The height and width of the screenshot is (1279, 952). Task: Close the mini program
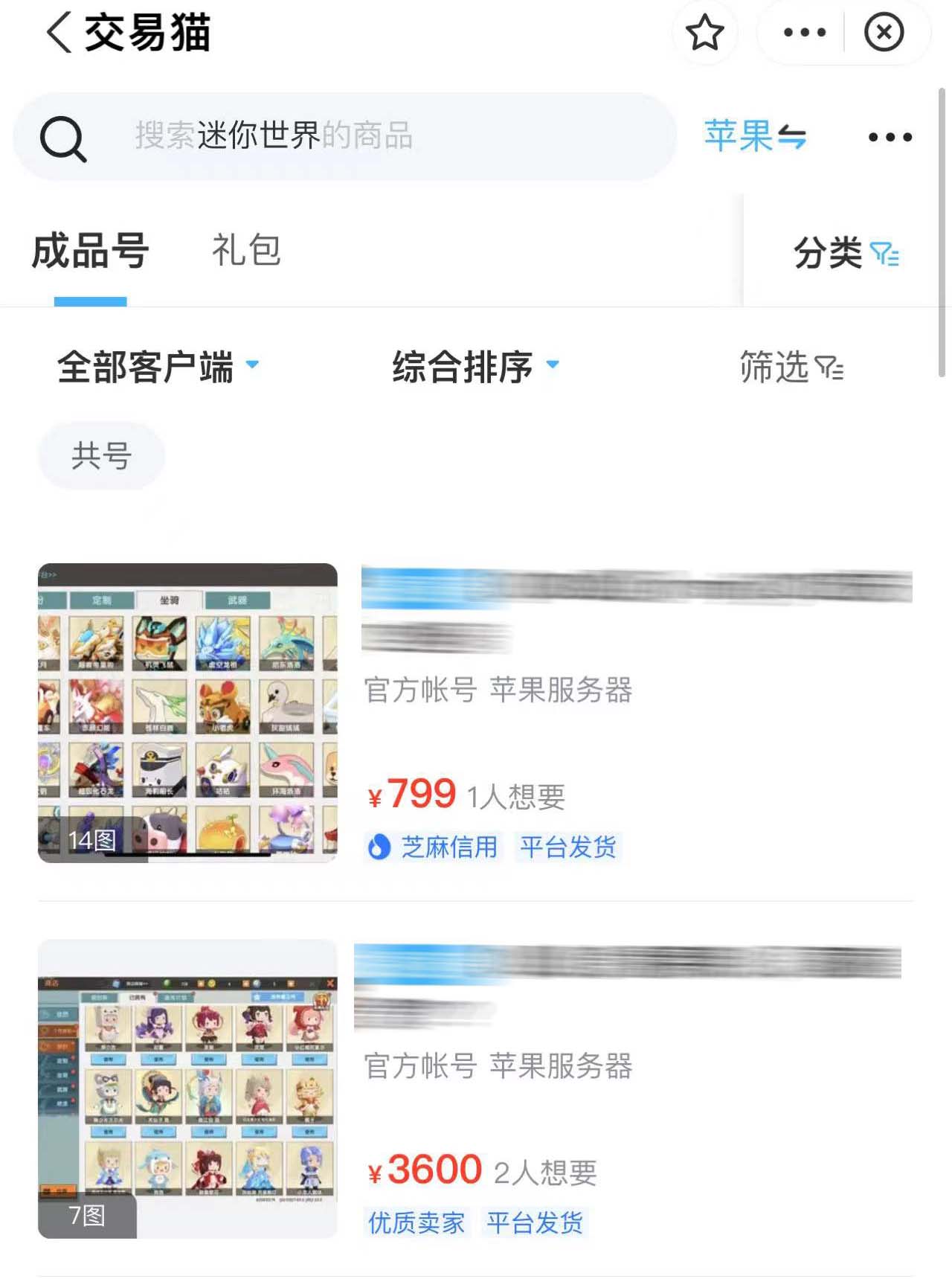[884, 33]
